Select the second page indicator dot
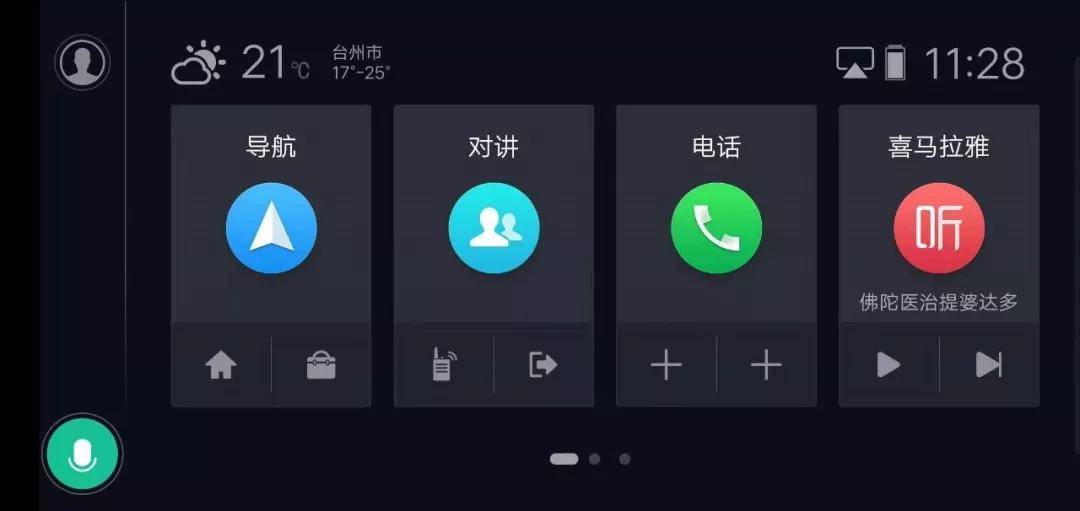This screenshot has height=511, width=1080. [595, 459]
